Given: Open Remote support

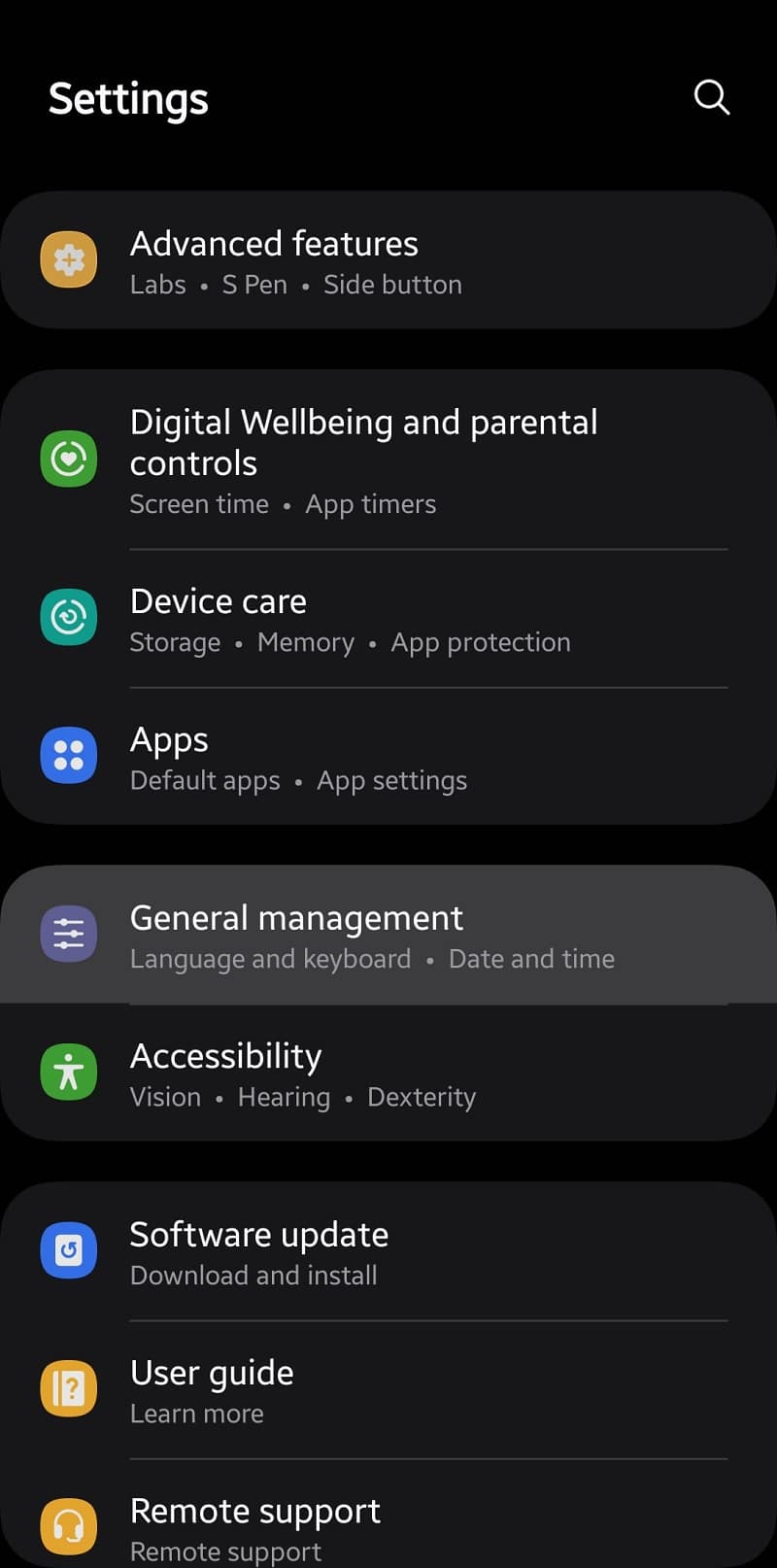Looking at the screenshot, I should [388, 1514].
